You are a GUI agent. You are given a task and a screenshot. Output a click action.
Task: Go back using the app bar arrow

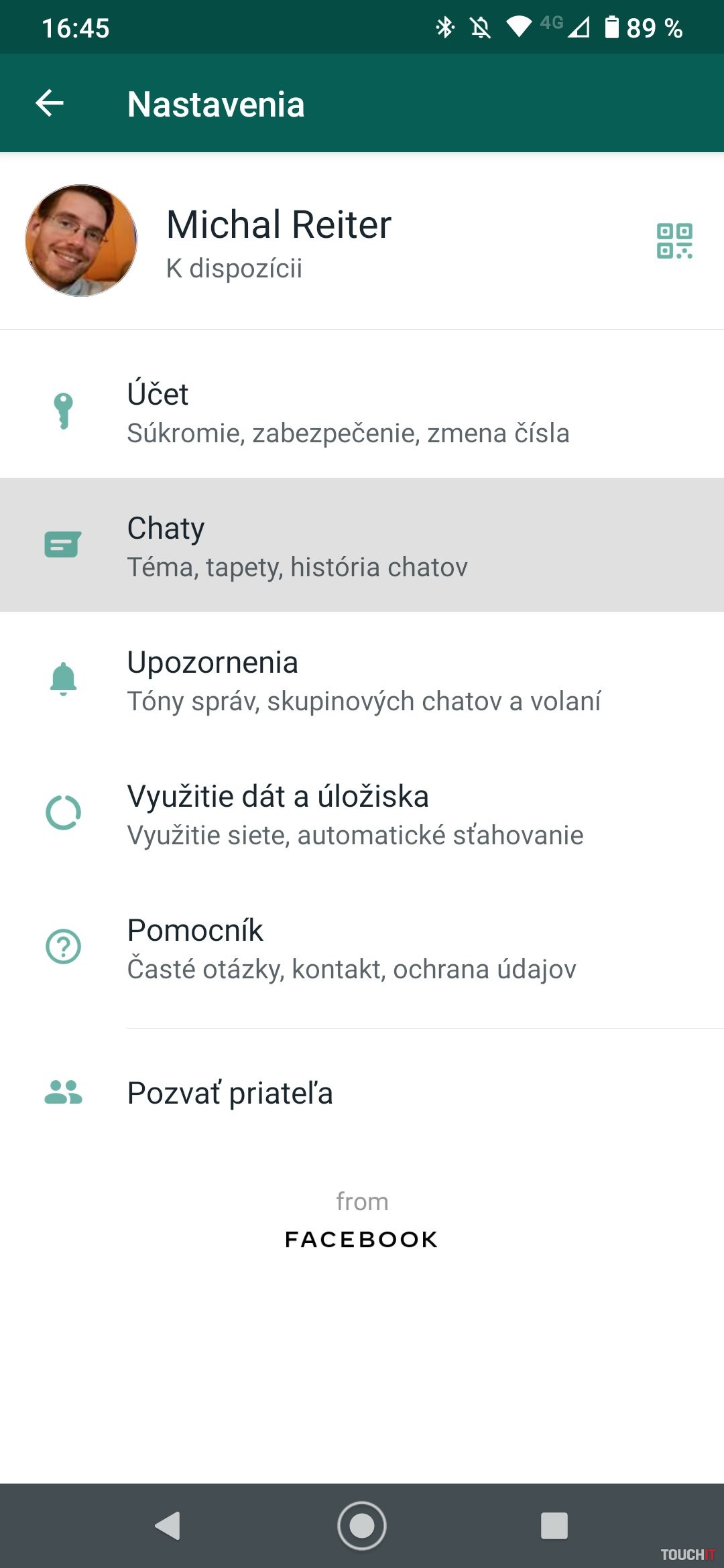click(x=50, y=103)
